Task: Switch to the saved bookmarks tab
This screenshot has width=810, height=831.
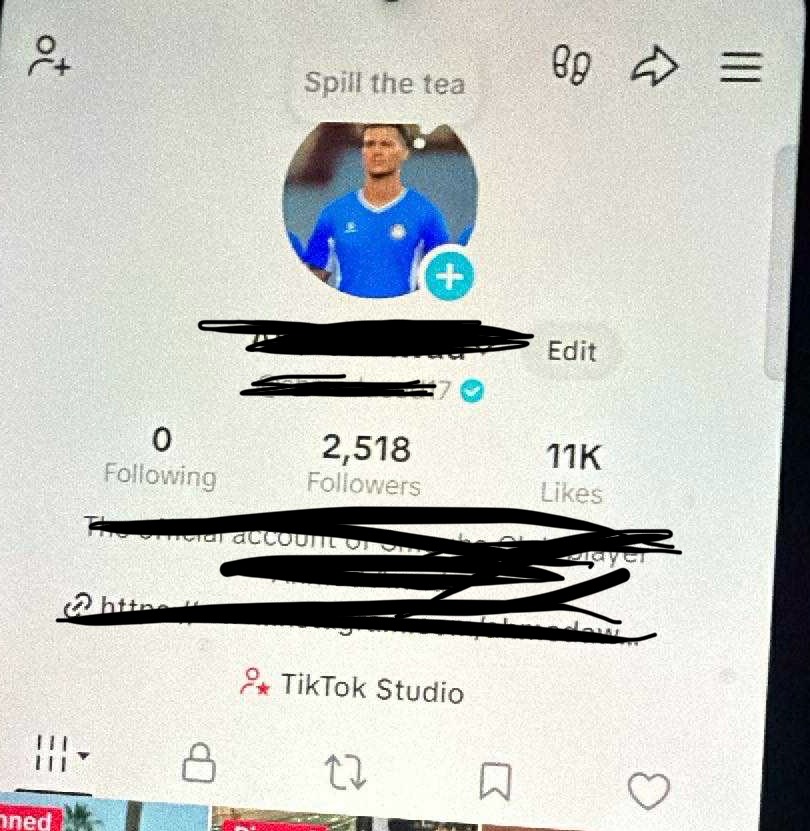Action: [497, 779]
